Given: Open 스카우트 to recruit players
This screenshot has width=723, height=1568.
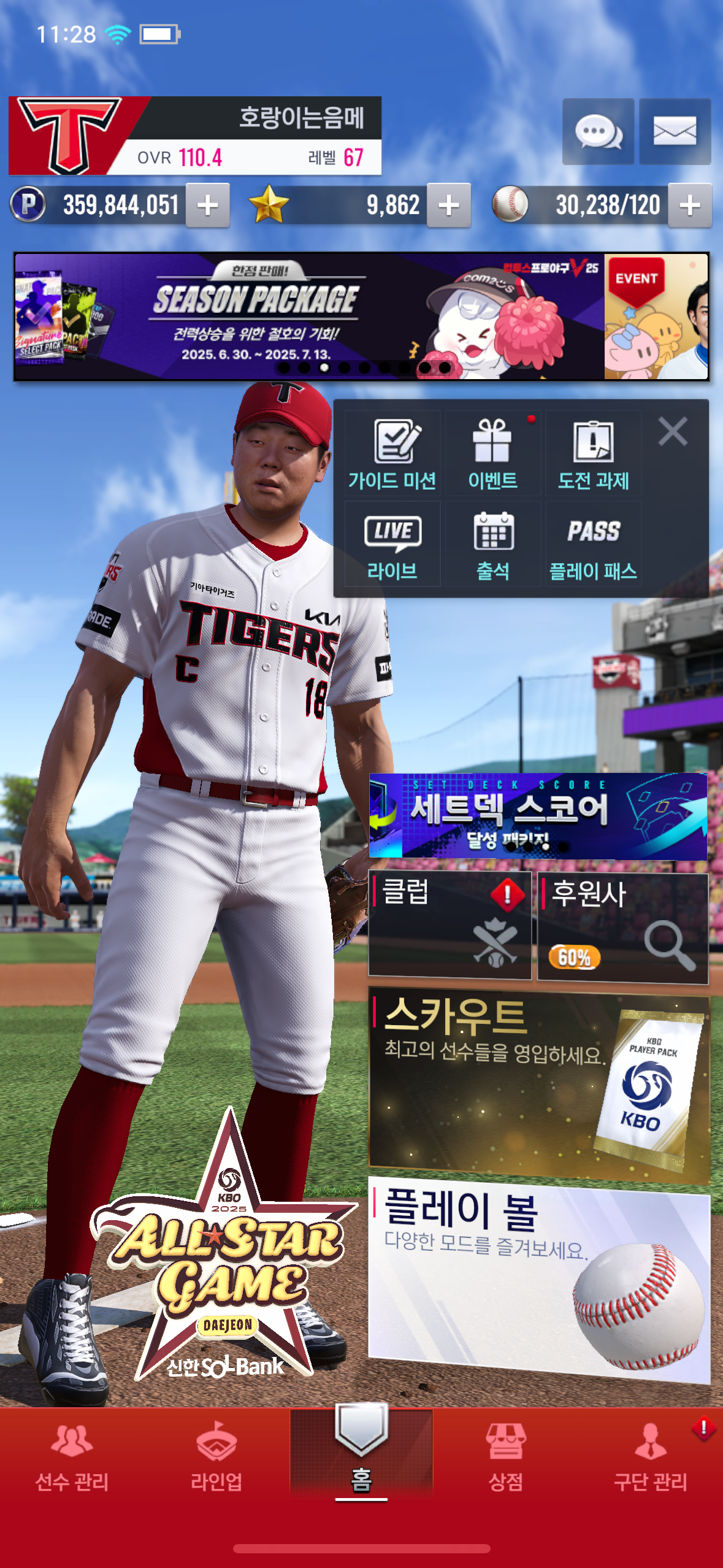Looking at the screenshot, I should pos(539,1084).
